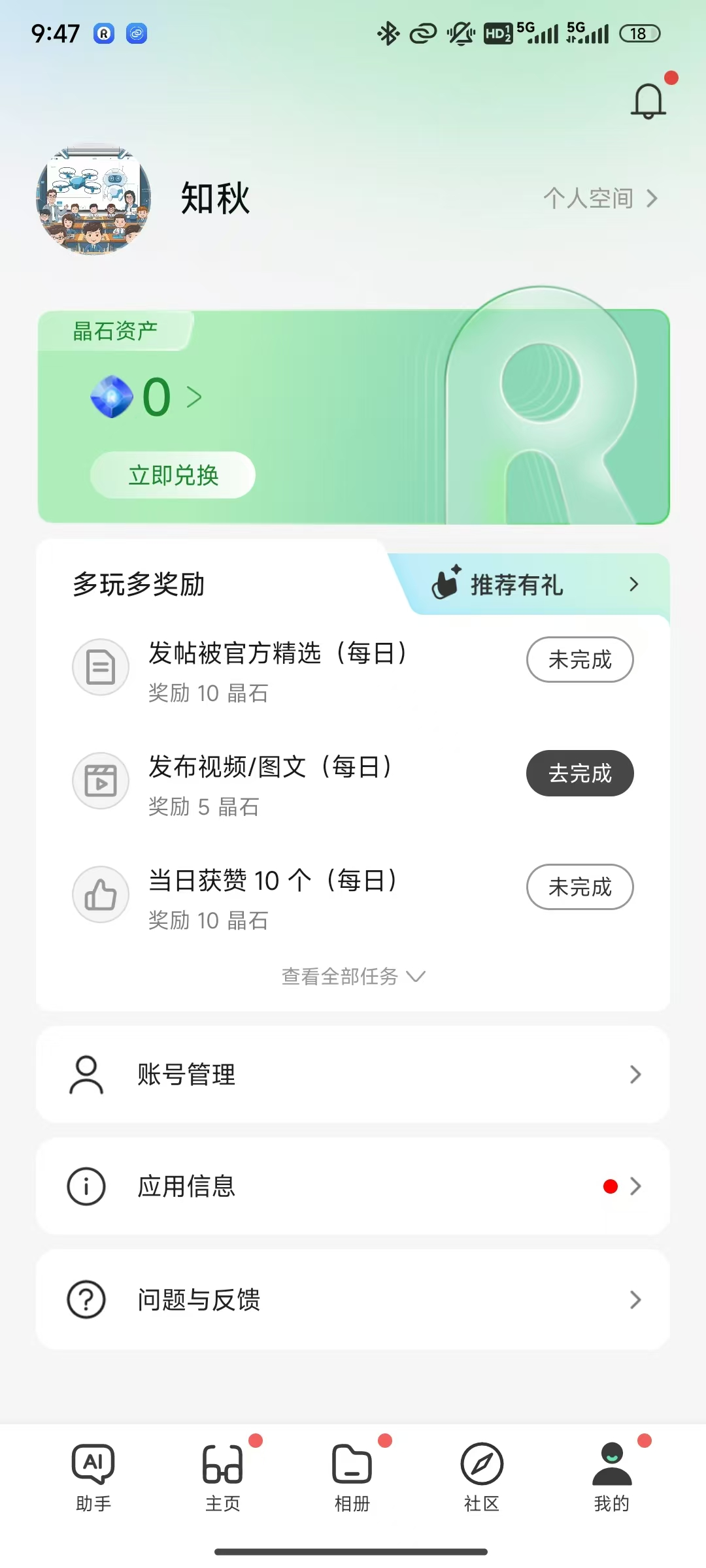Expand 查看全部任务 to see all tasks

pyautogui.click(x=353, y=976)
